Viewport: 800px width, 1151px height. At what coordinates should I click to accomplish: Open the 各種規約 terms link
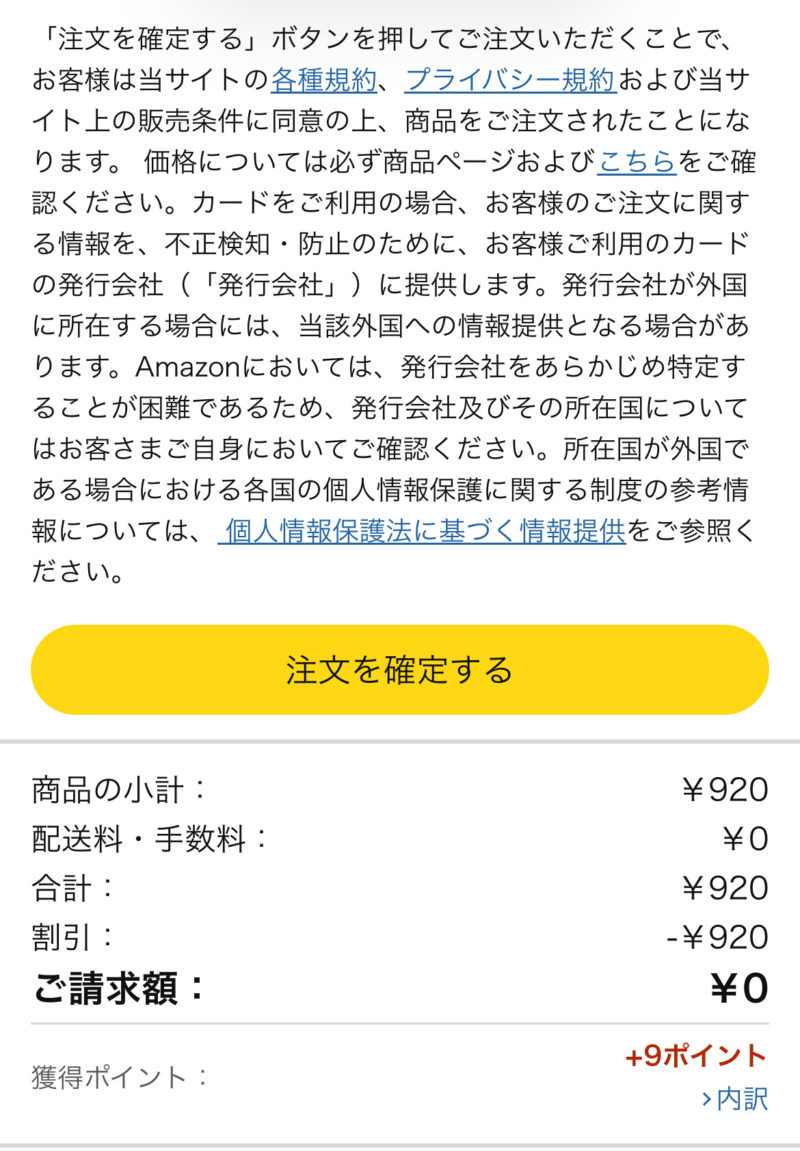pyautogui.click(x=323, y=79)
